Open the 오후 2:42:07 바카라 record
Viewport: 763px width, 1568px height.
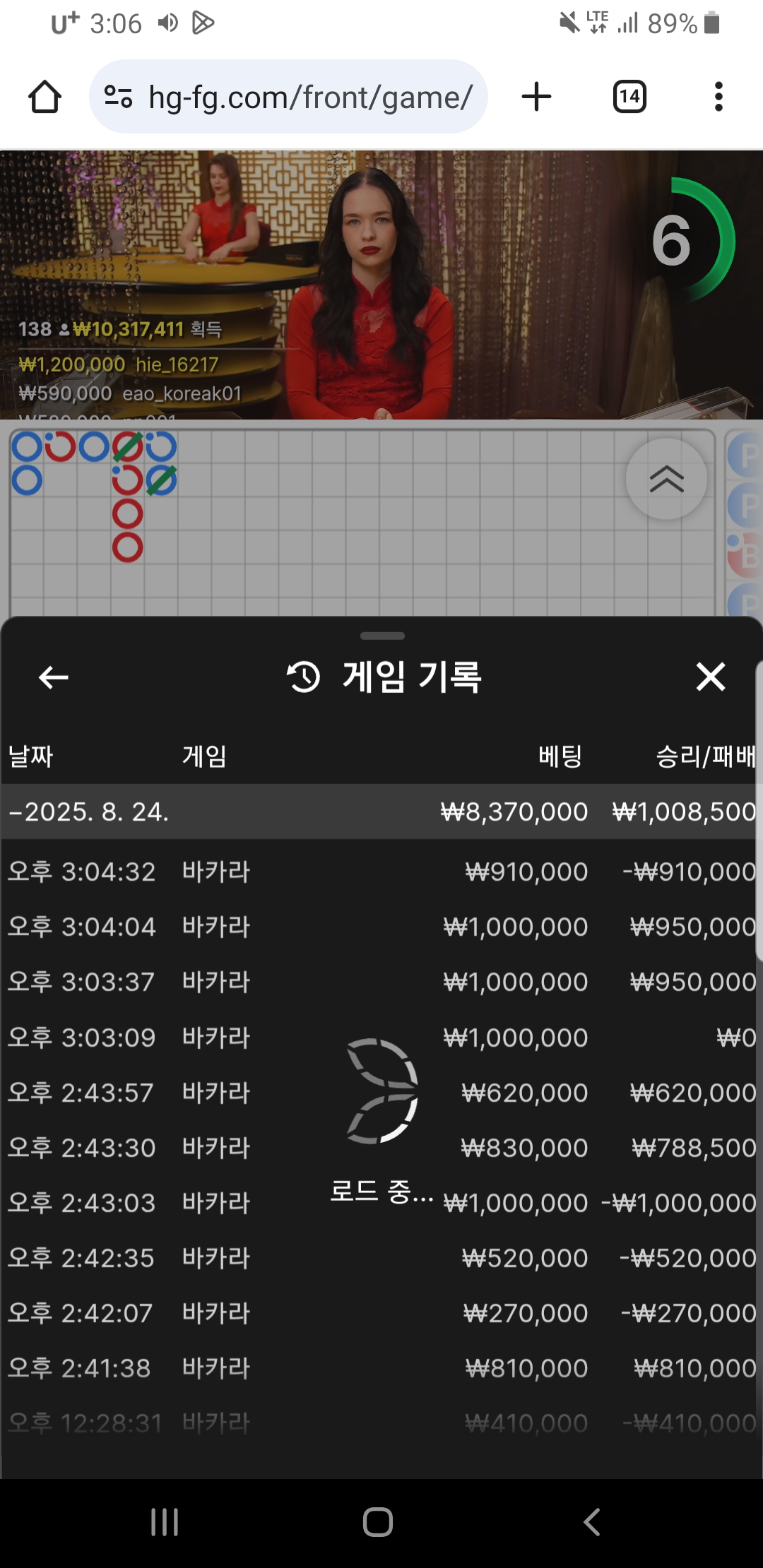381,1313
